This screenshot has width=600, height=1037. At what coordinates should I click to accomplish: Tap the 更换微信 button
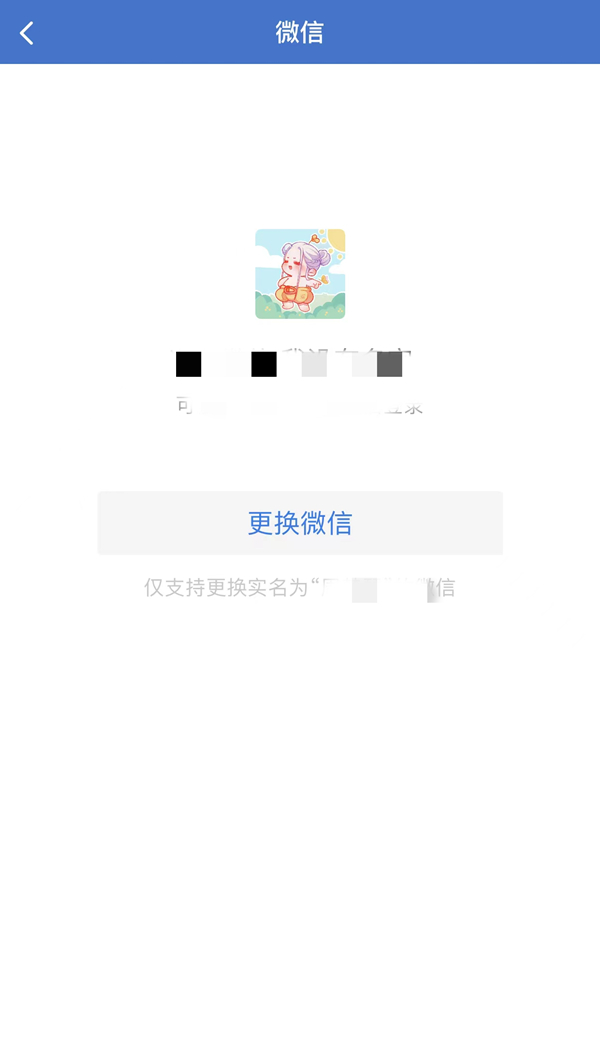(x=300, y=523)
